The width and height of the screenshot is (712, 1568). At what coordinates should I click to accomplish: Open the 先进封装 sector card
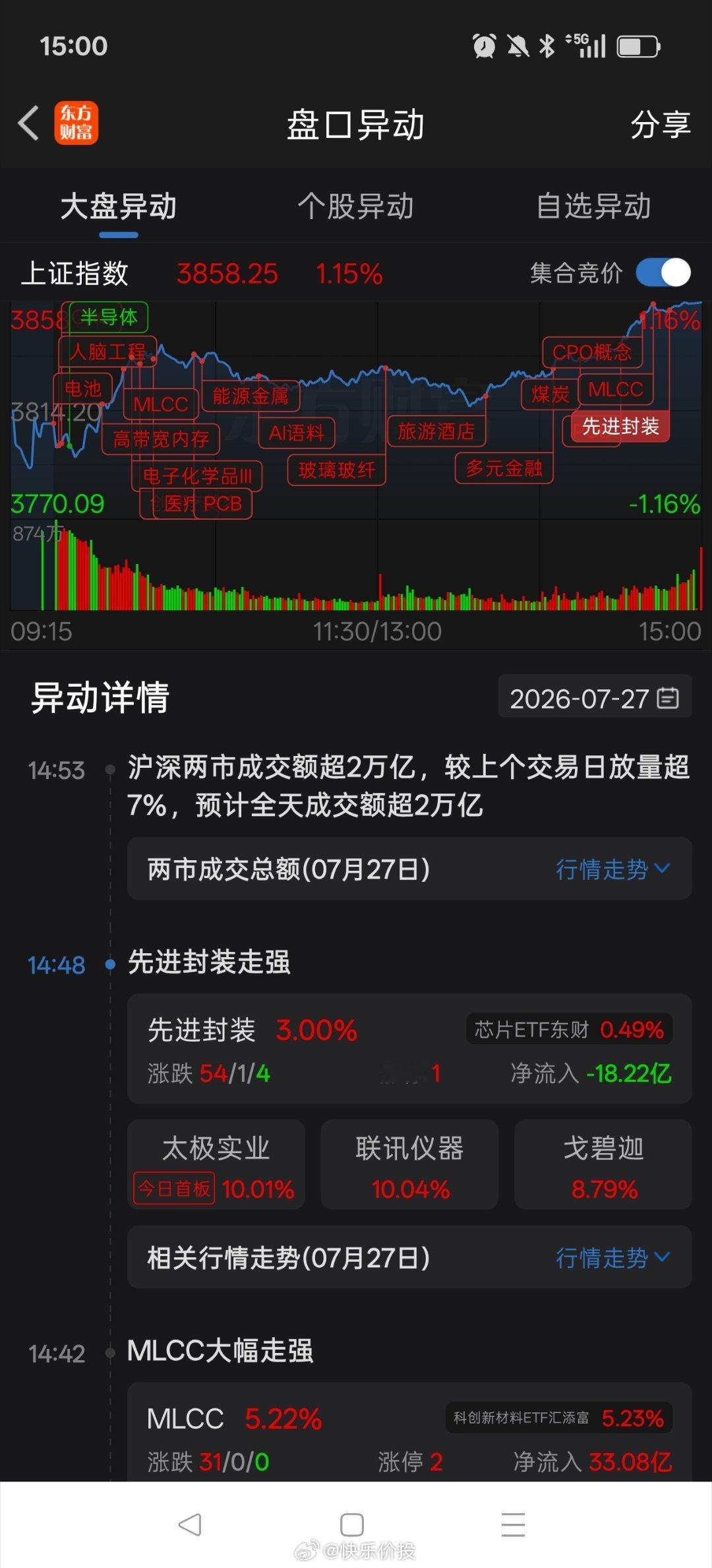tap(409, 1048)
